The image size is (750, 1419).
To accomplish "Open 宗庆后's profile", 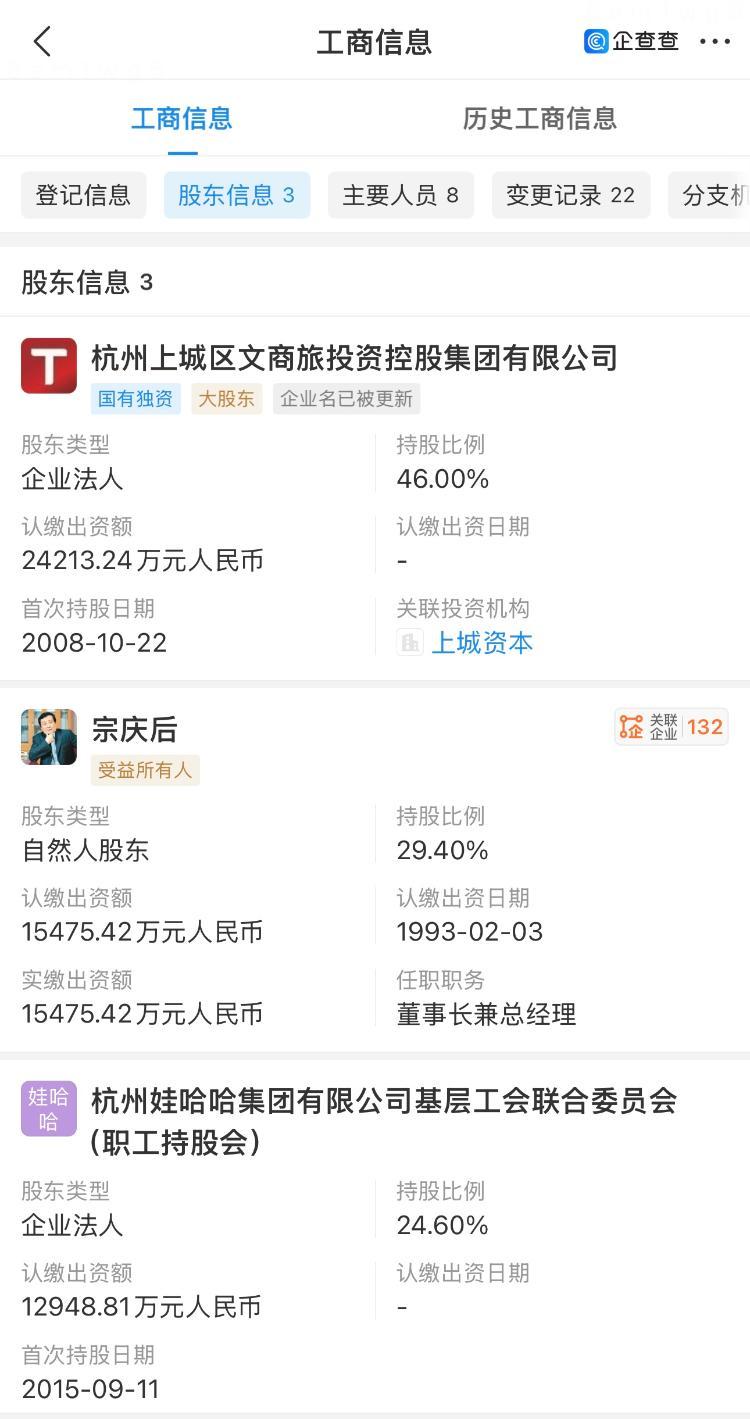I will pos(134,730).
